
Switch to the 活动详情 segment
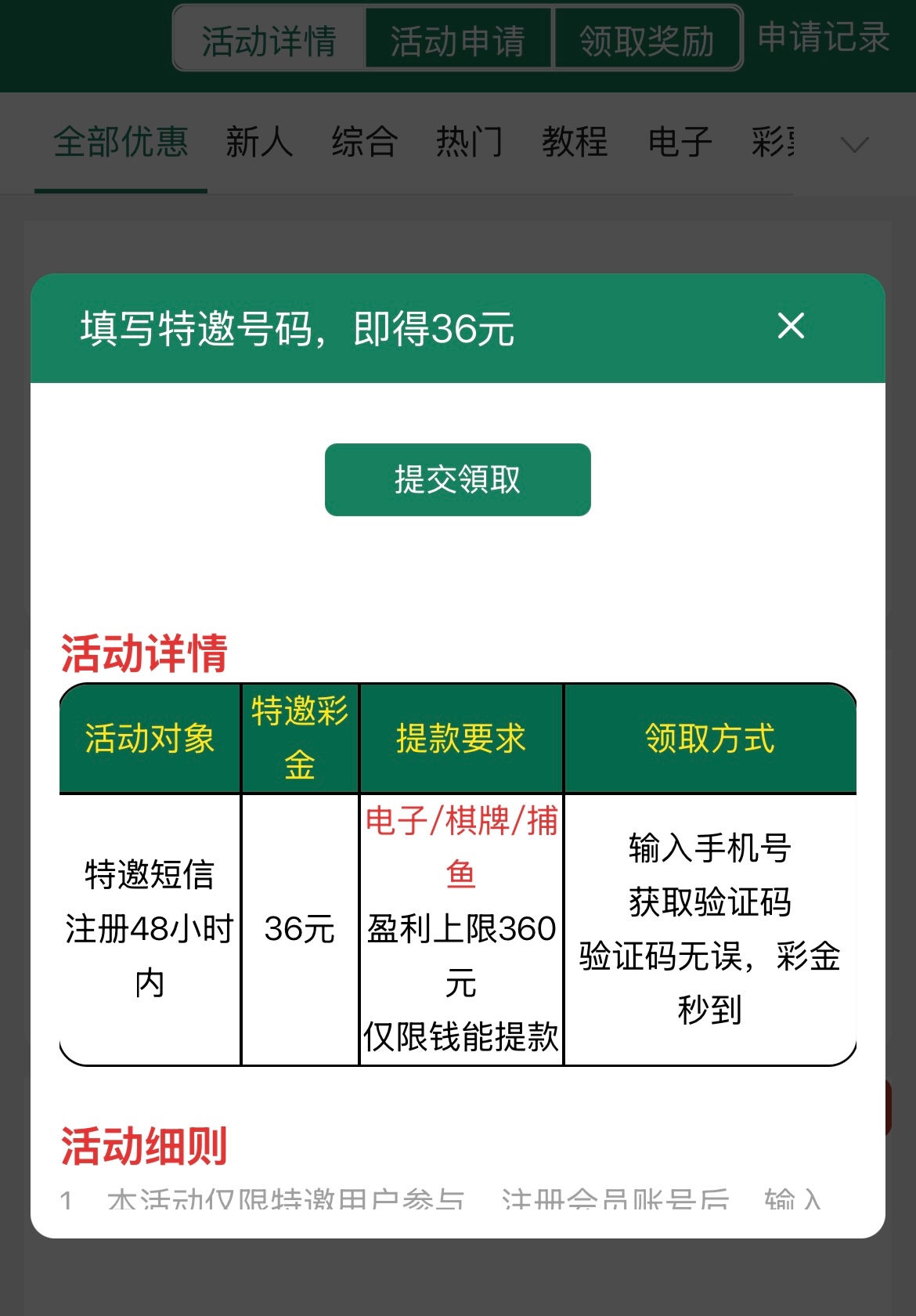pos(269,40)
